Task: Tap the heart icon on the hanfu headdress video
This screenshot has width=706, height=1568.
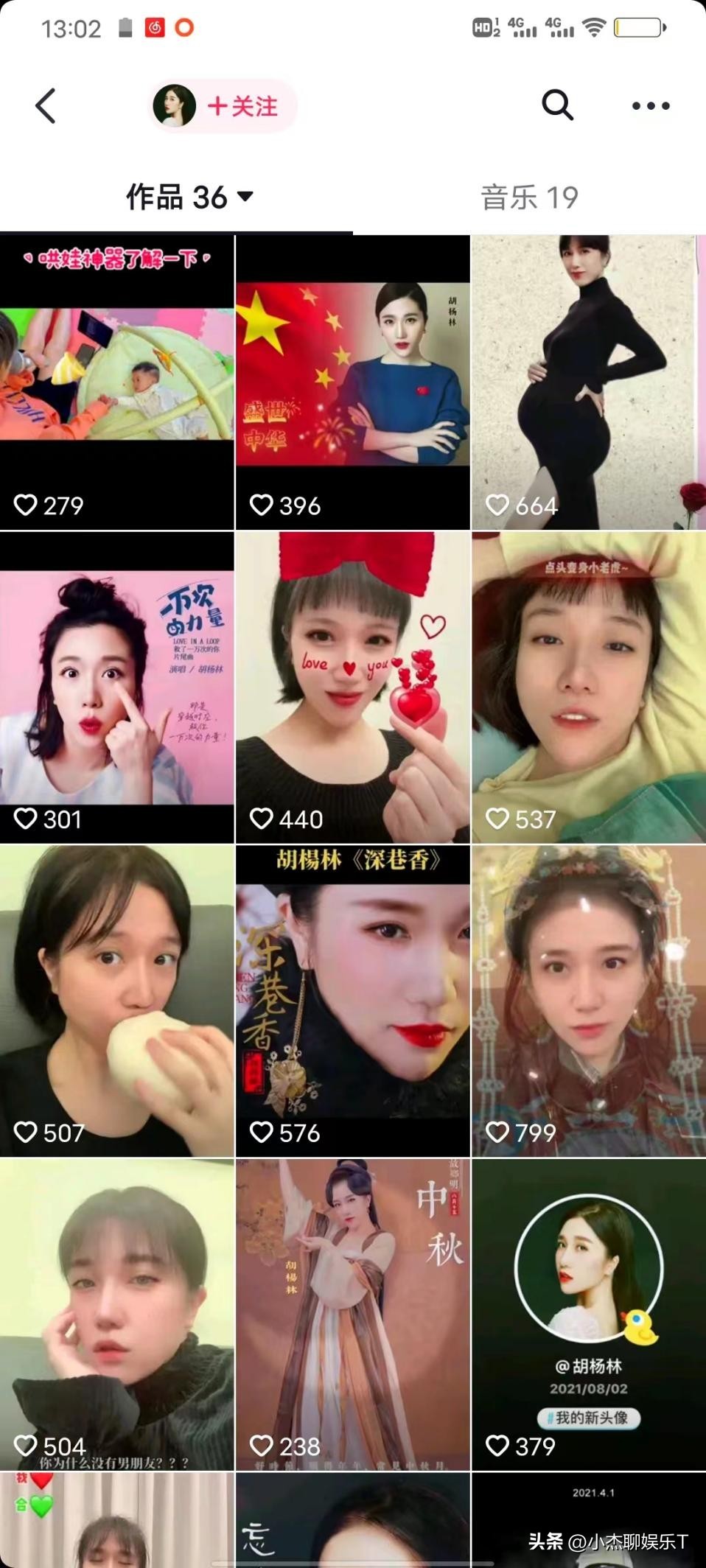Action: click(497, 1133)
